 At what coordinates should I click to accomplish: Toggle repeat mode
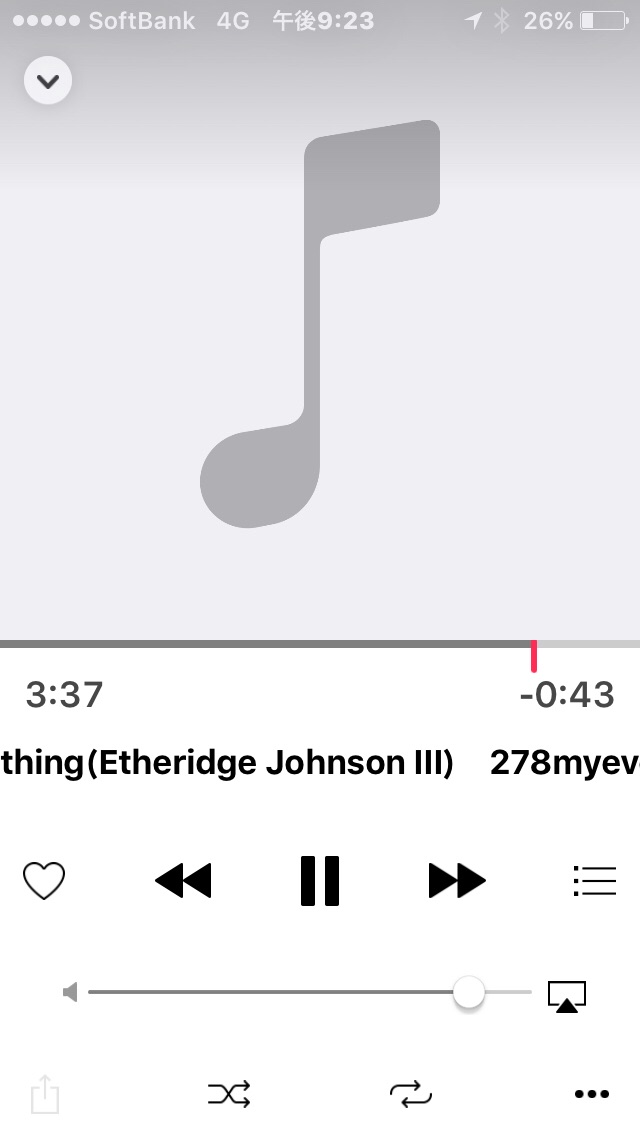[410, 1094]
